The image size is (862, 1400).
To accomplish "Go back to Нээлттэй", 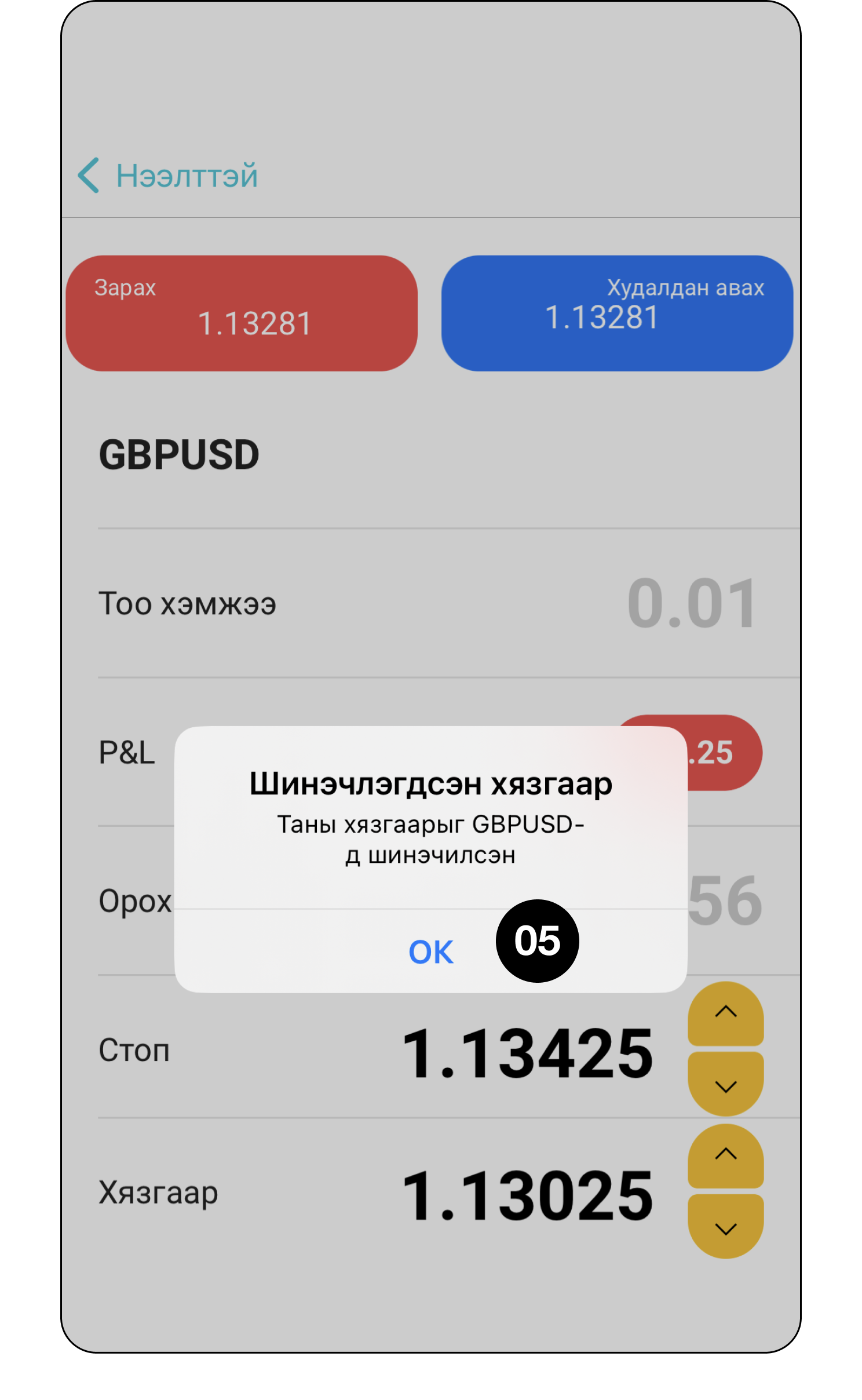I will (x=168, y=176).
